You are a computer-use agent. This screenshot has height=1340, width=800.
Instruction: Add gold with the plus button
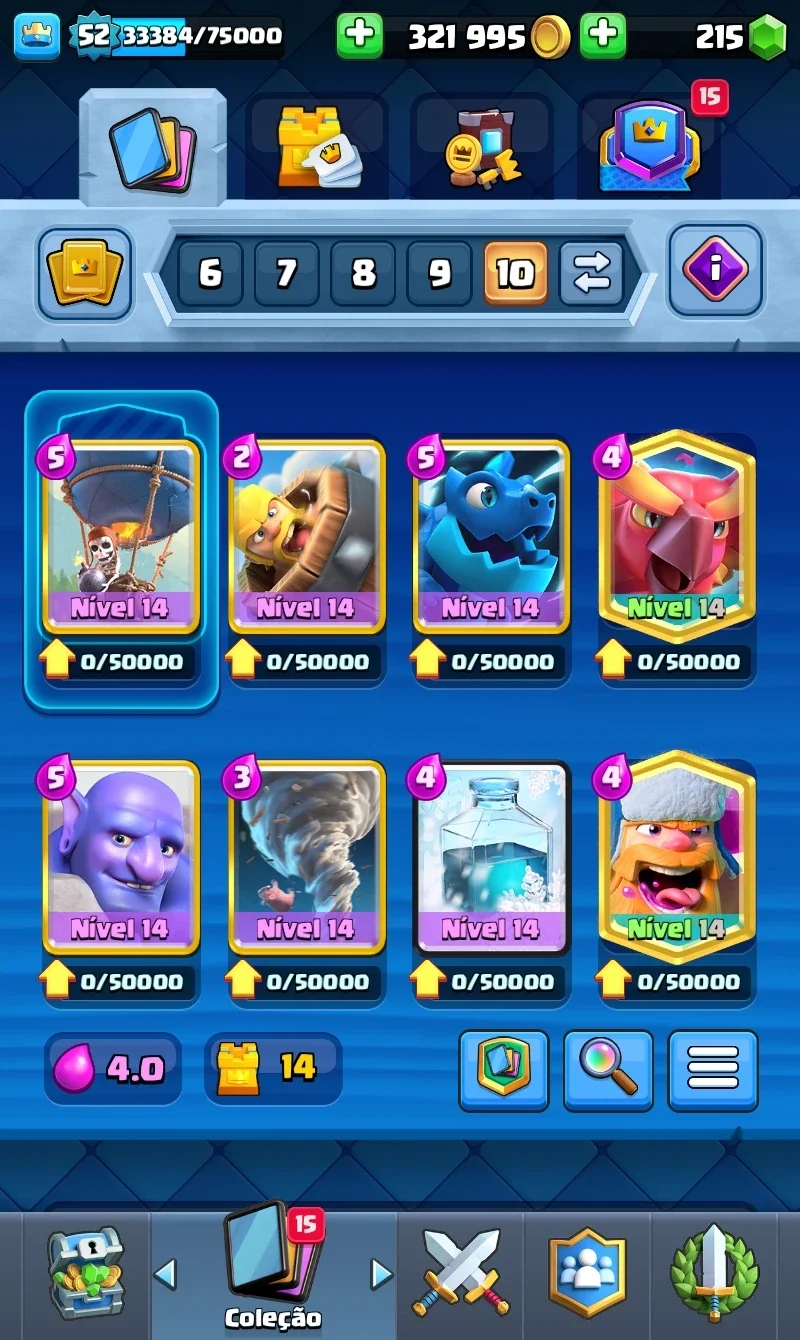(359, 36)
